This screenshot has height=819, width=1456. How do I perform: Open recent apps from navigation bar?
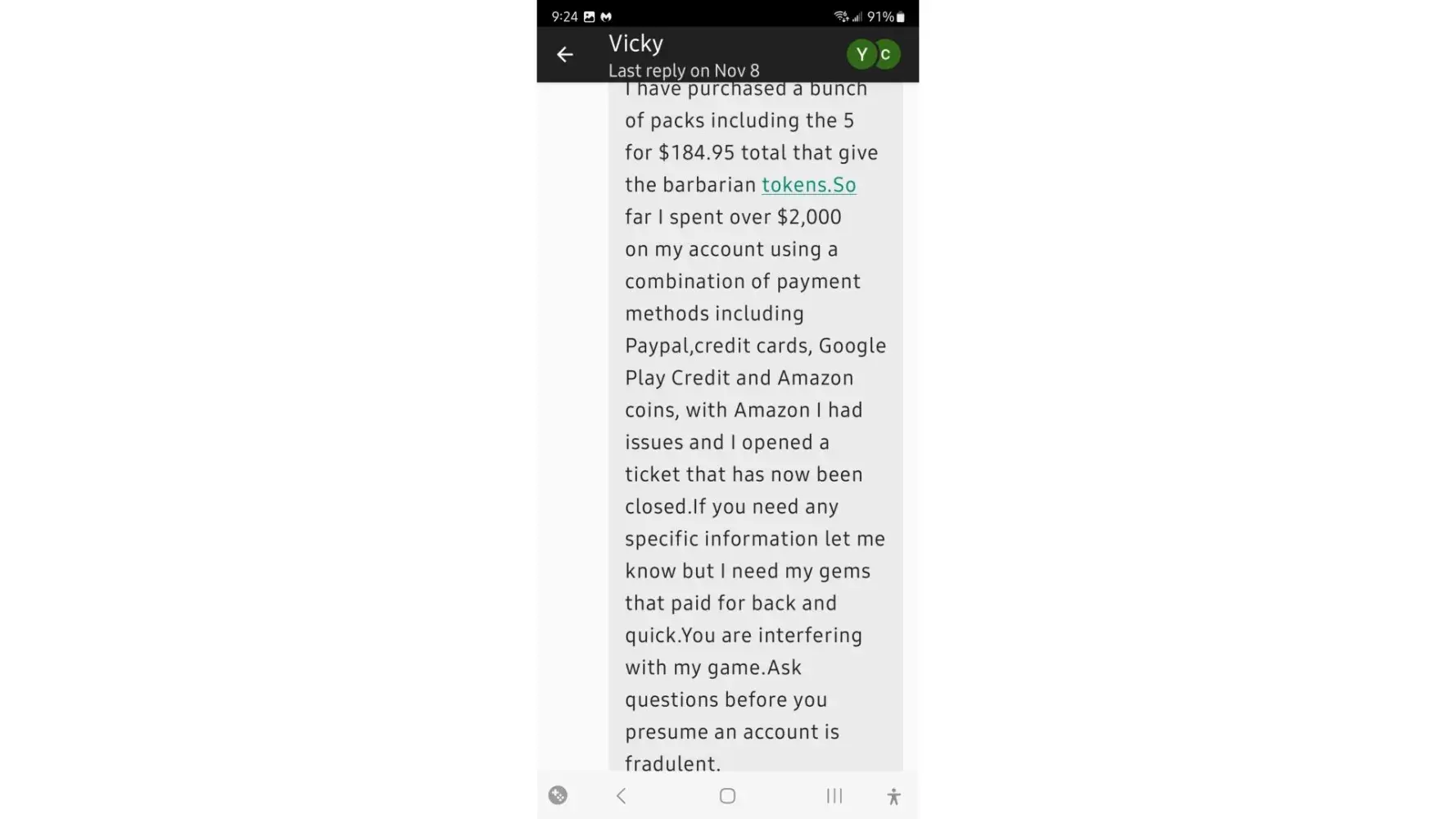834,796
